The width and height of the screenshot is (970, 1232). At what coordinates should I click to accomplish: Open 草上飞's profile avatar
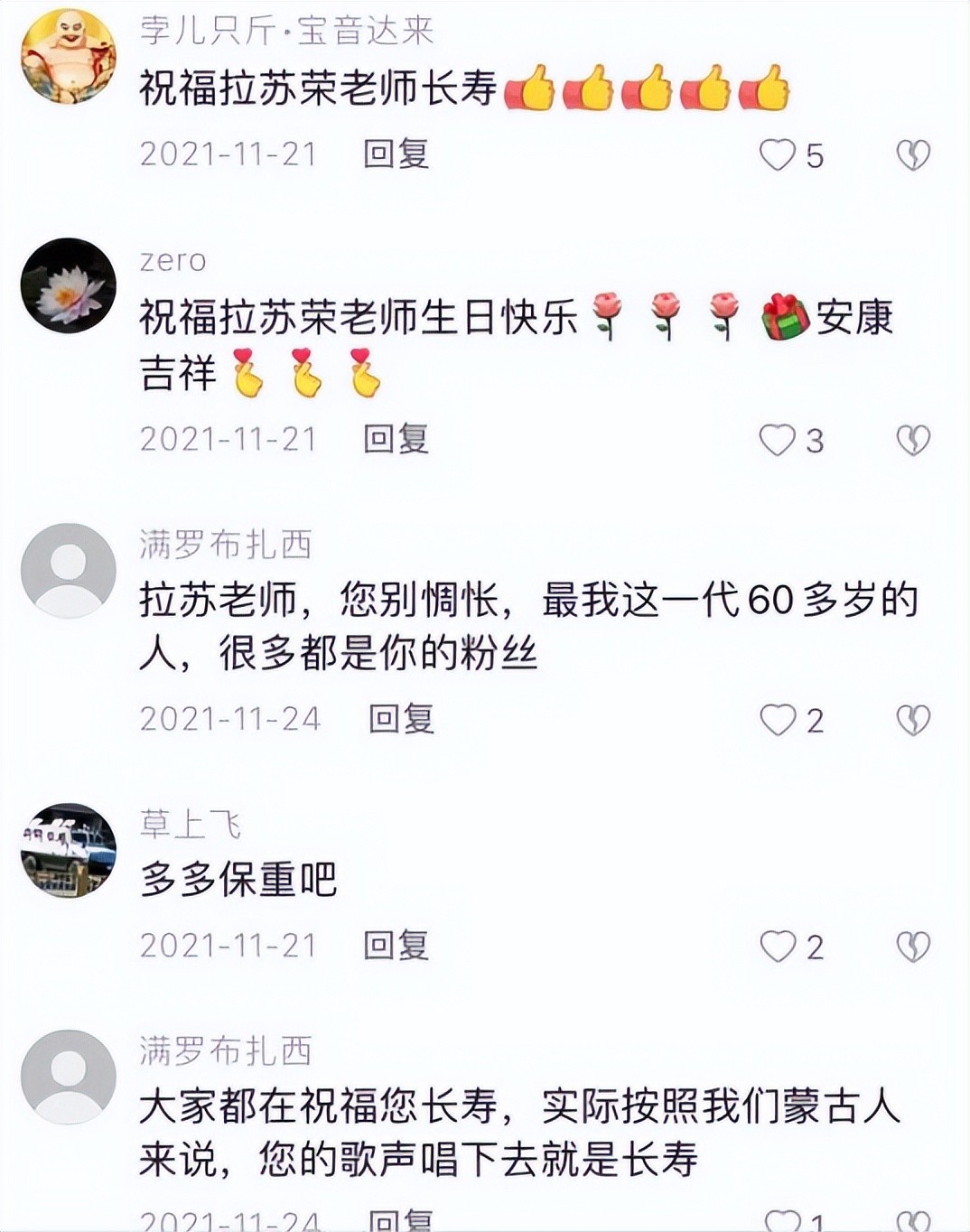[69, 851]
